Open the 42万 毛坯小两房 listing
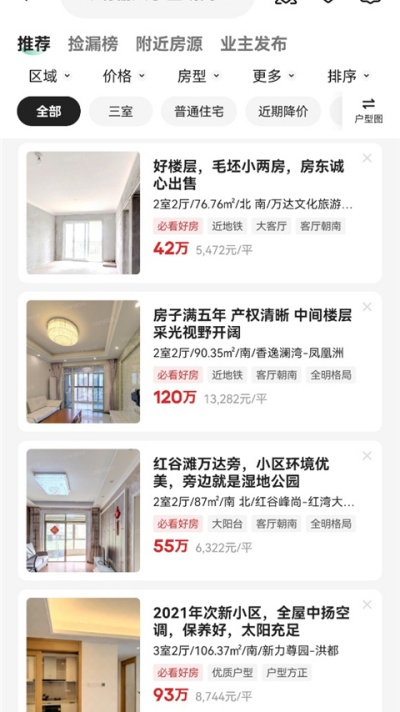The image size is (400, 712). tap(200, 213)
